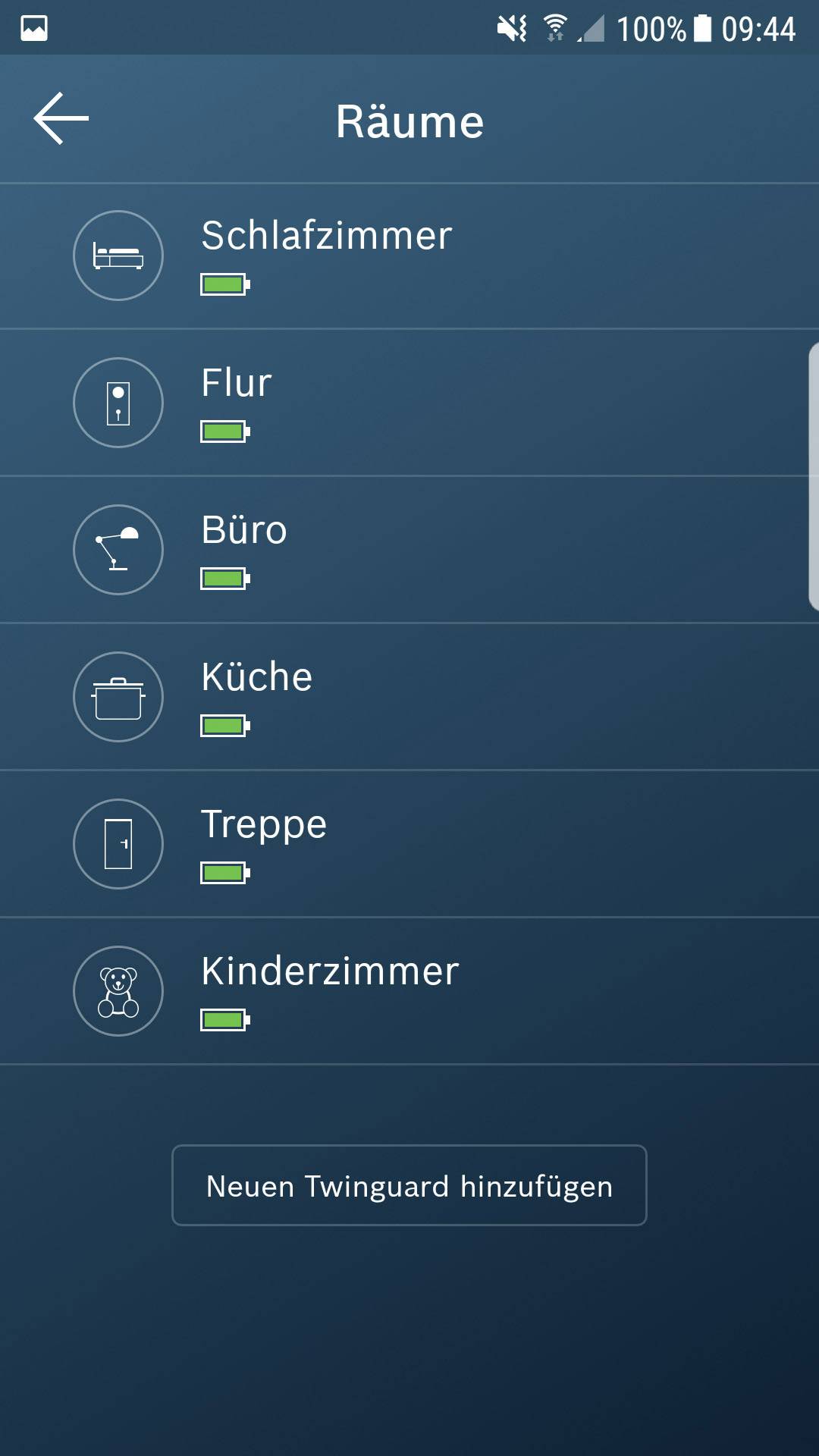
Task: Select the bed icon for Schlafzimmer
Action: 118,255
